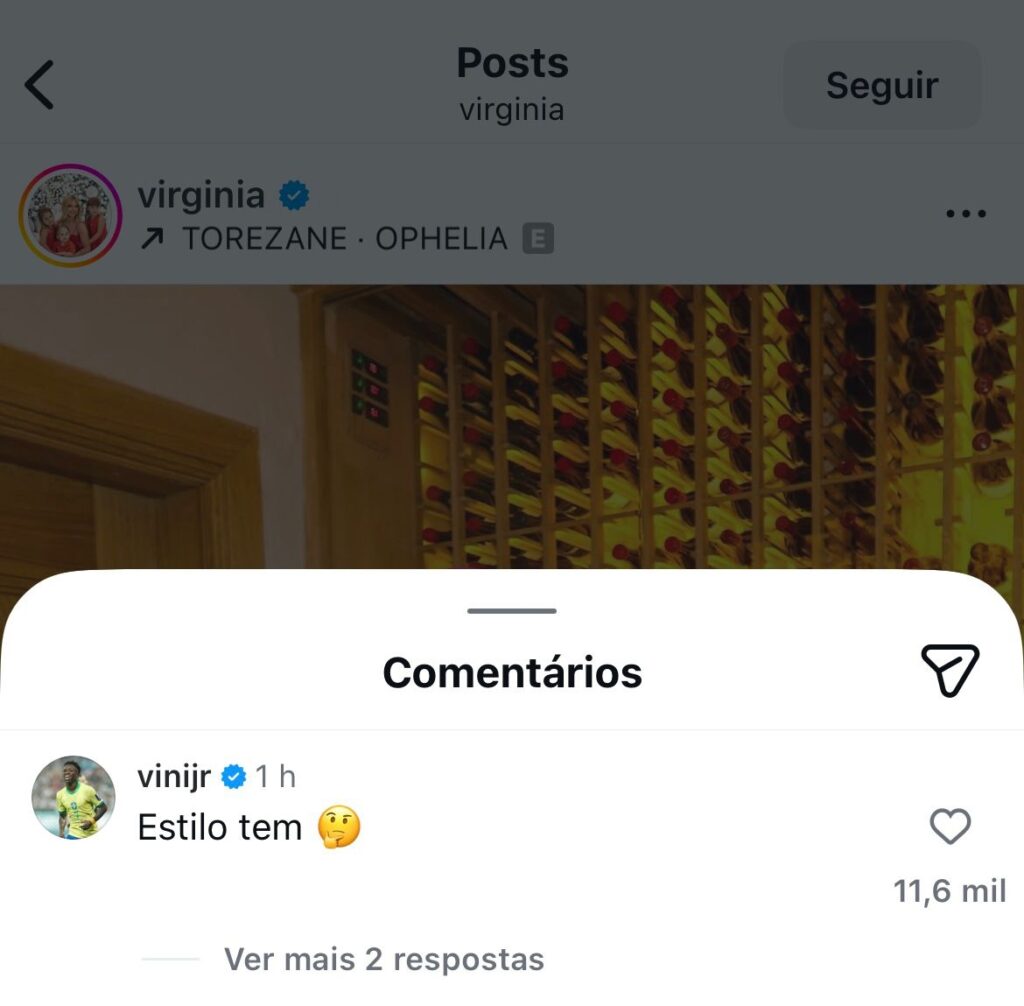
Task: Open the post's three-dot options menu
Action: (965, 214)
